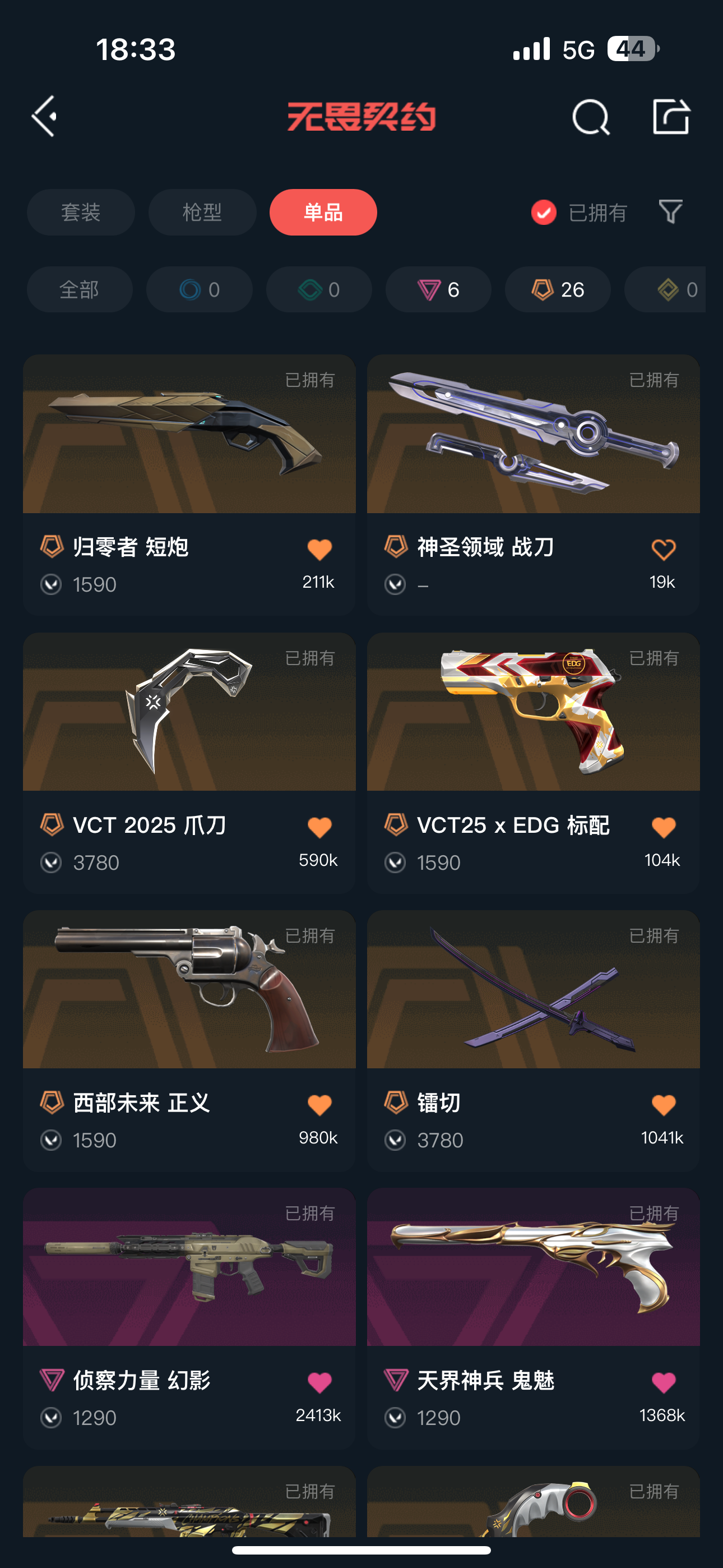Image resolution: width=723 pixels, height=1568 pixels.
Task: Share this skin collection page
Action: [x=671, y=116]
